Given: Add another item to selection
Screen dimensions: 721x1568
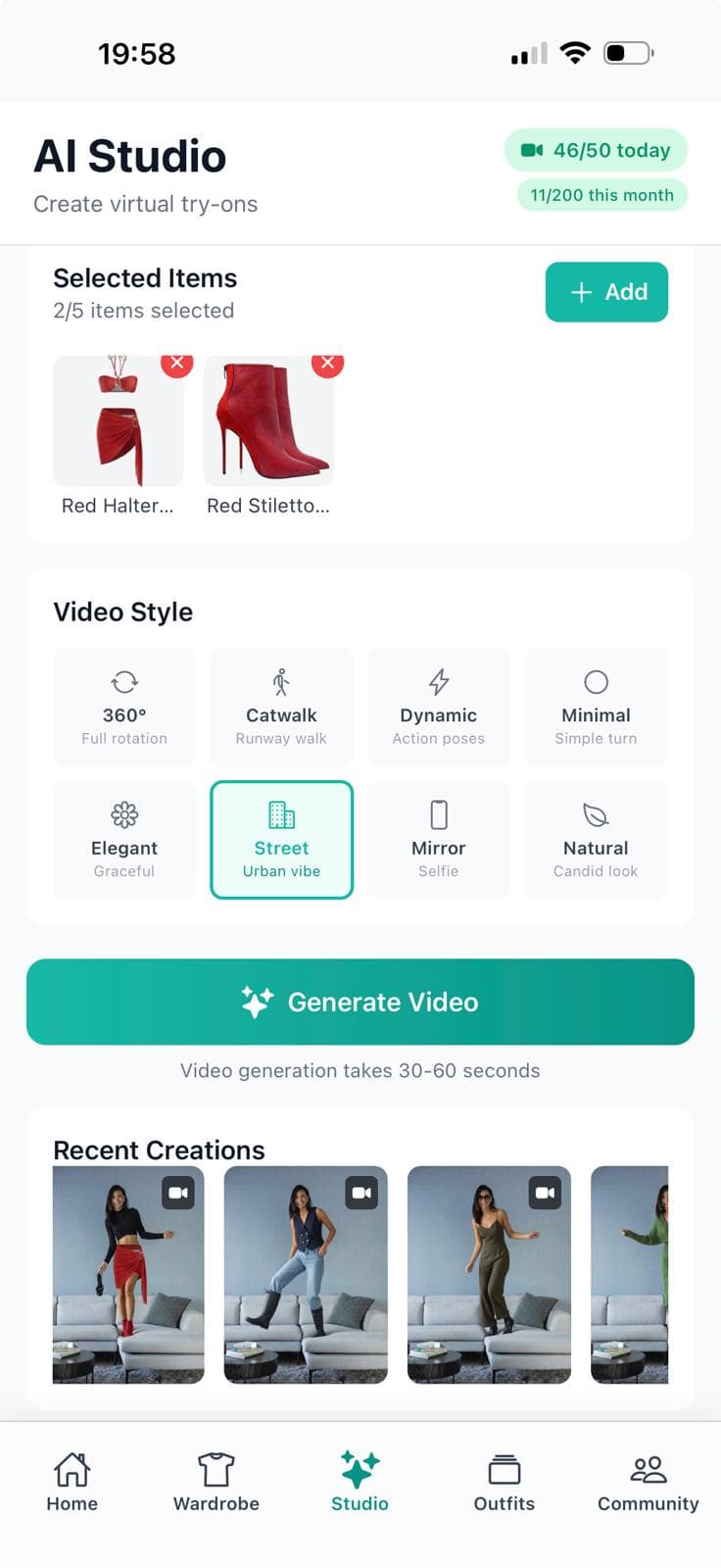Looking at the screenshot, I should tap(606, 292).
